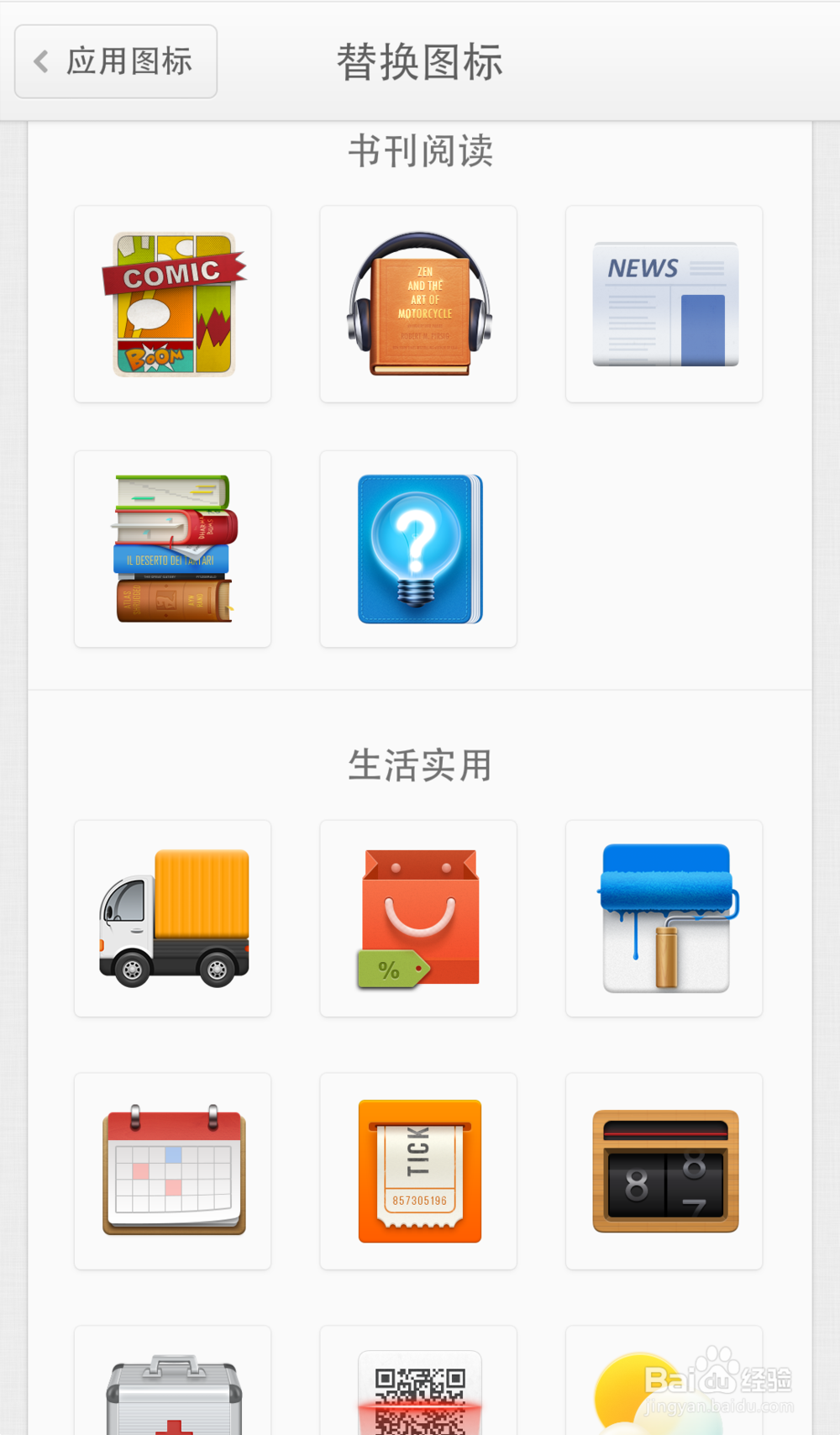Choose the audiobook with headphones icon
The height and width of the screenshot is (1435, 840).
[418, 304]
